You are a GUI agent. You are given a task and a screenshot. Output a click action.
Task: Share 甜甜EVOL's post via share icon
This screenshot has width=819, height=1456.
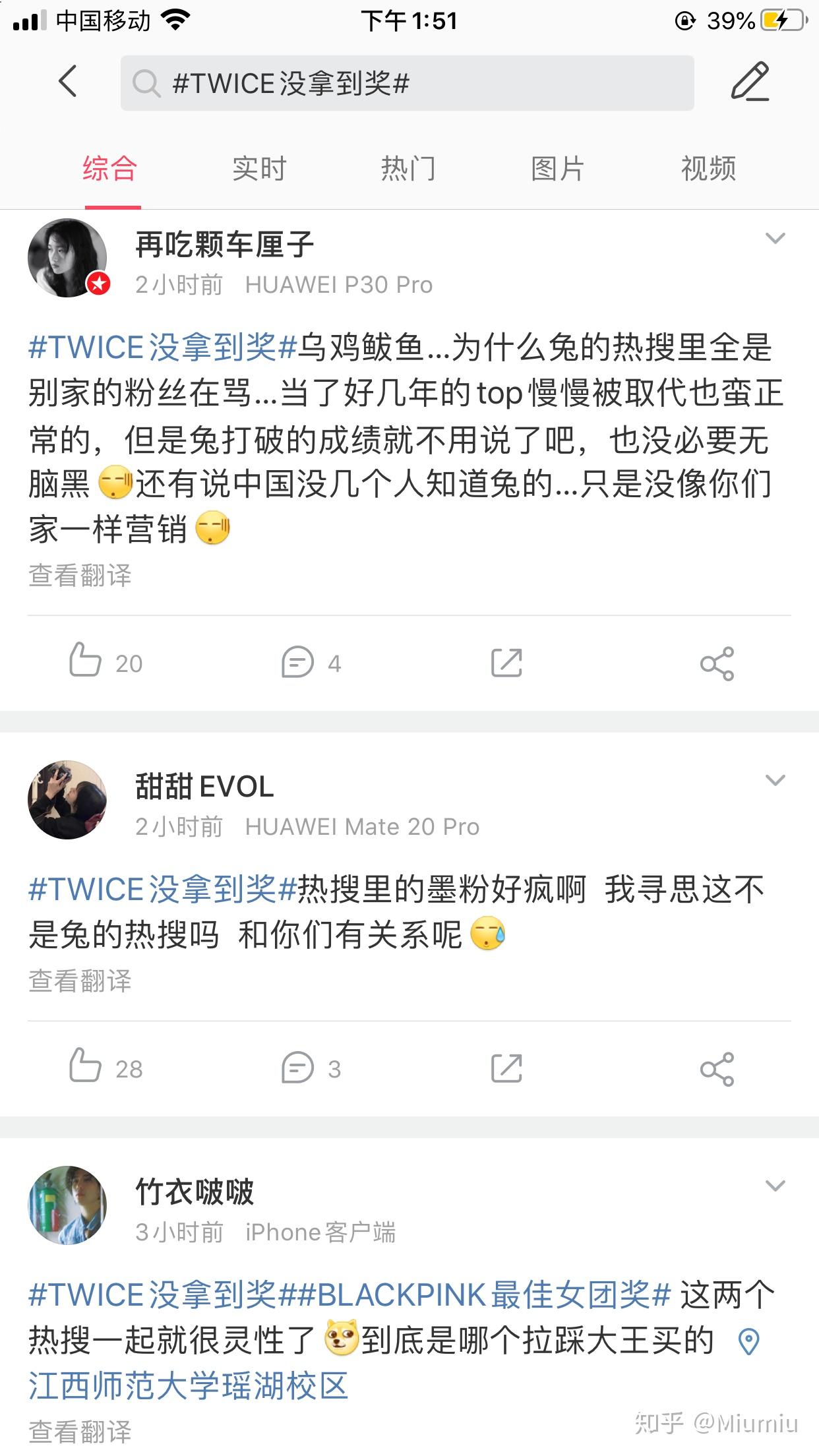(x=717, y=1068)
